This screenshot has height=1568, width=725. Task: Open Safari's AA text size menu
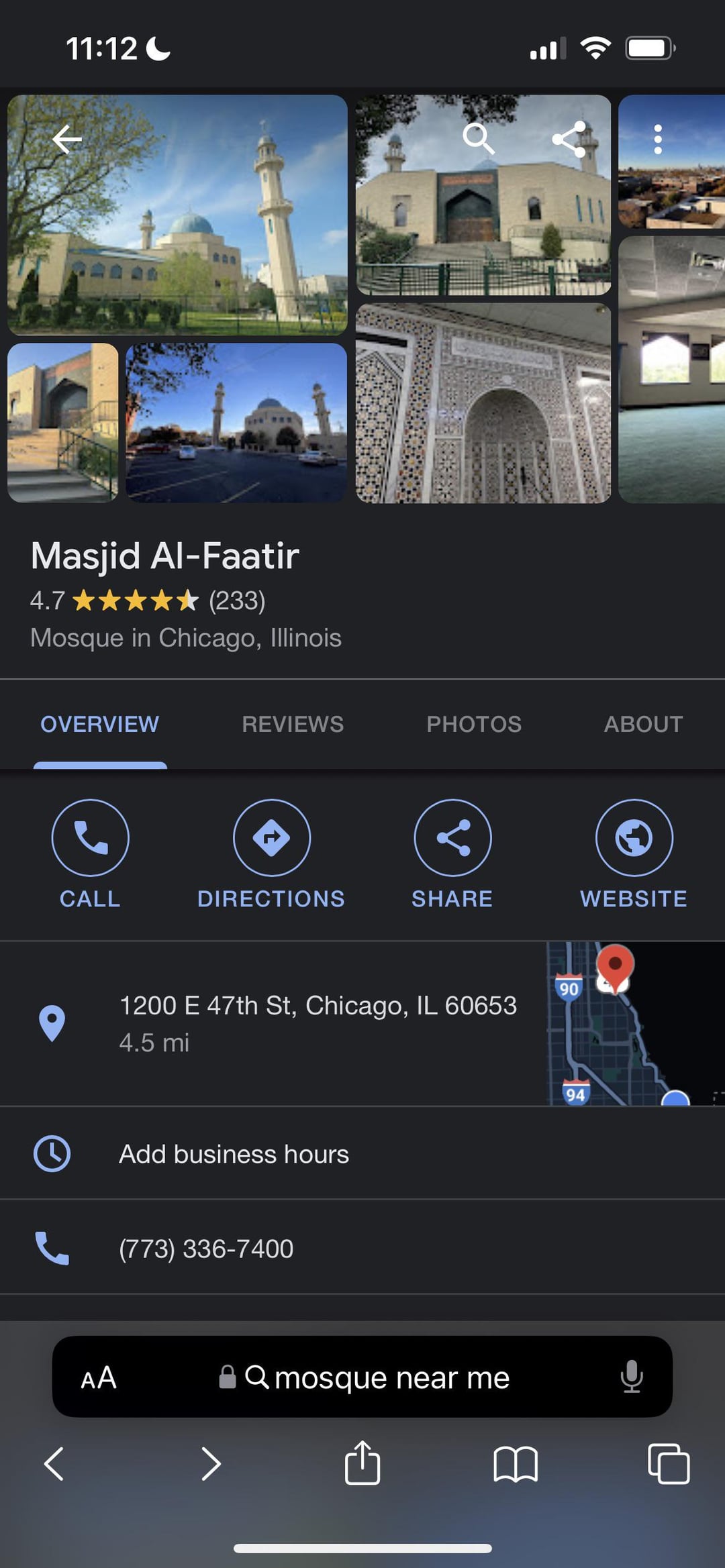(99, 1377)
